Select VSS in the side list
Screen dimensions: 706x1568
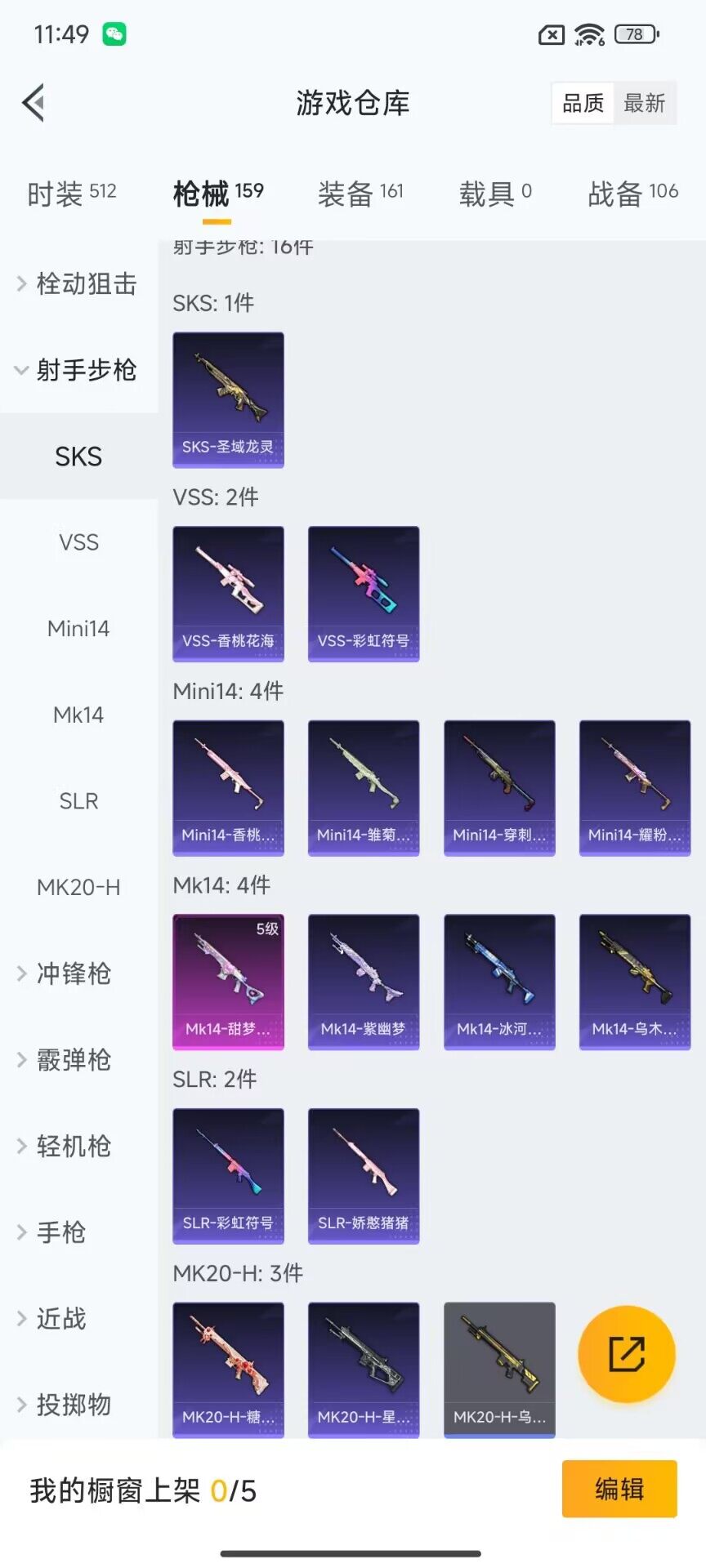[x=78, y=542]
